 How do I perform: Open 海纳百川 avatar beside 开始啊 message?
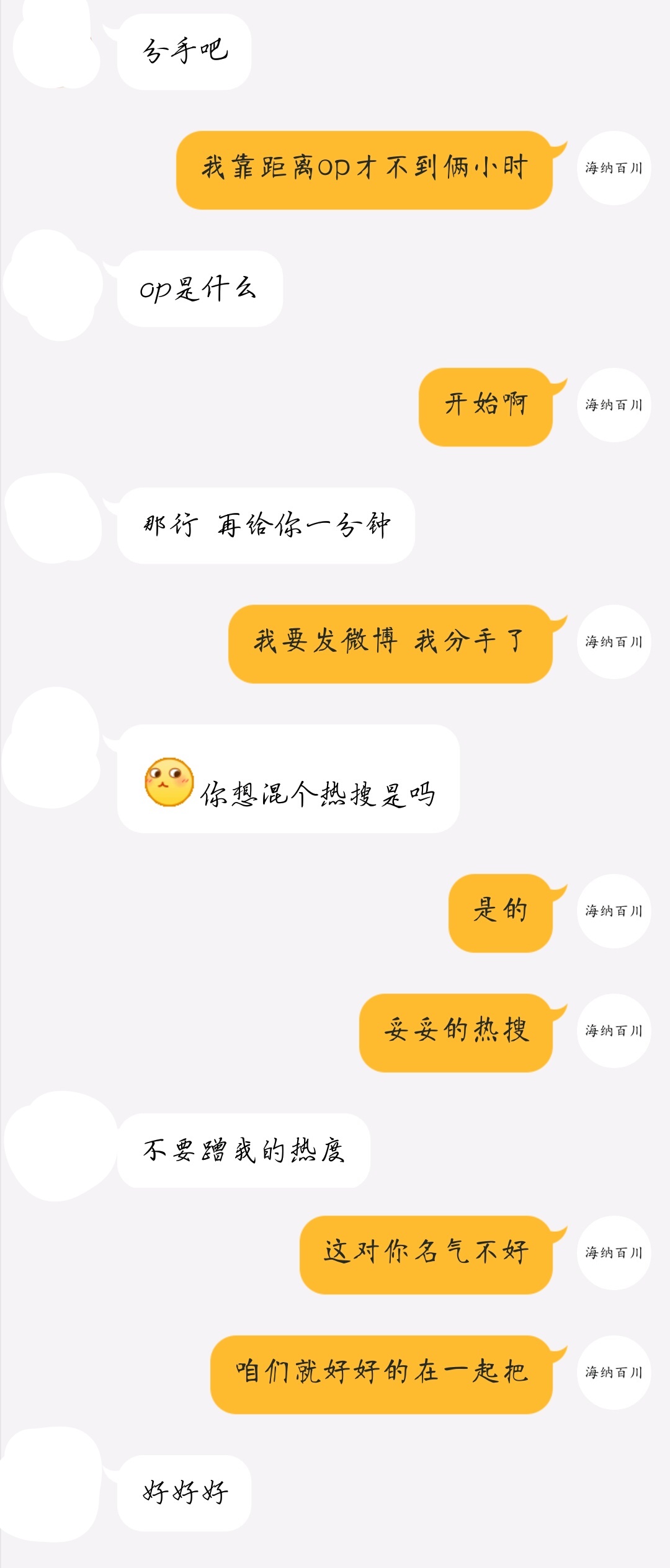pos(614,405)
